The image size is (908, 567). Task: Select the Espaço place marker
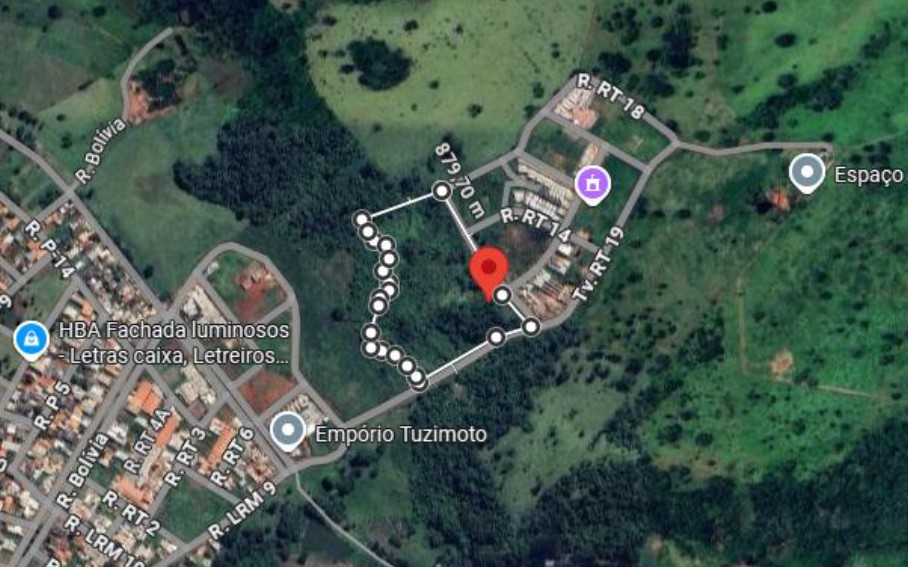point(806,173)
